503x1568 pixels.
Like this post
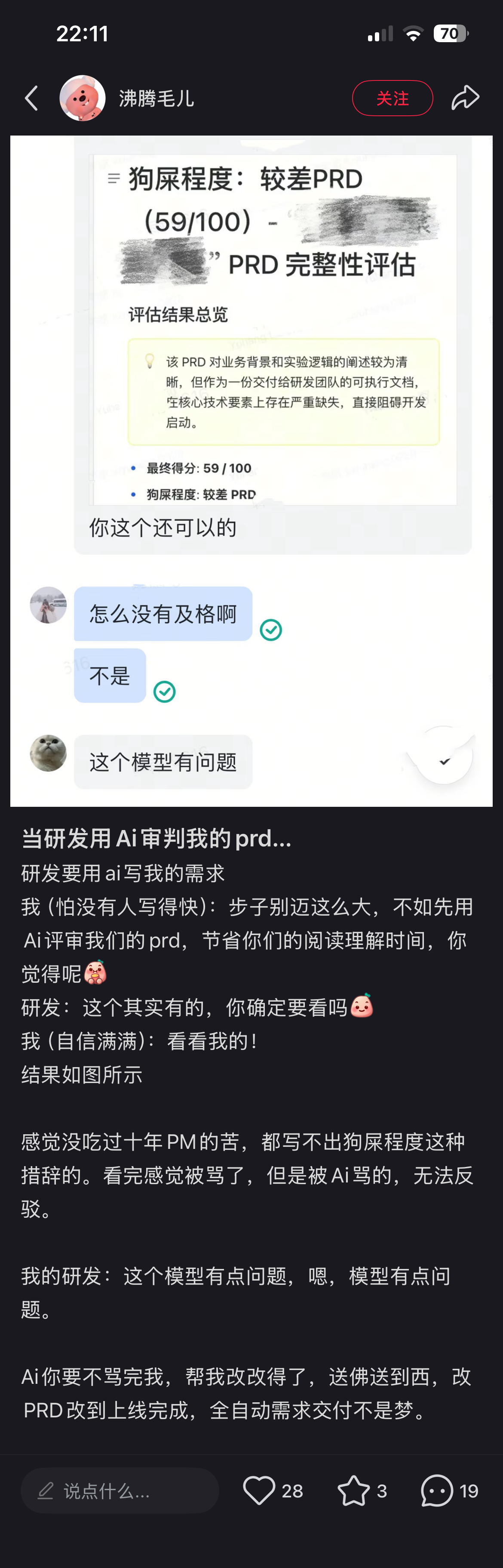pyautogui.click(x=260, y=1491)
